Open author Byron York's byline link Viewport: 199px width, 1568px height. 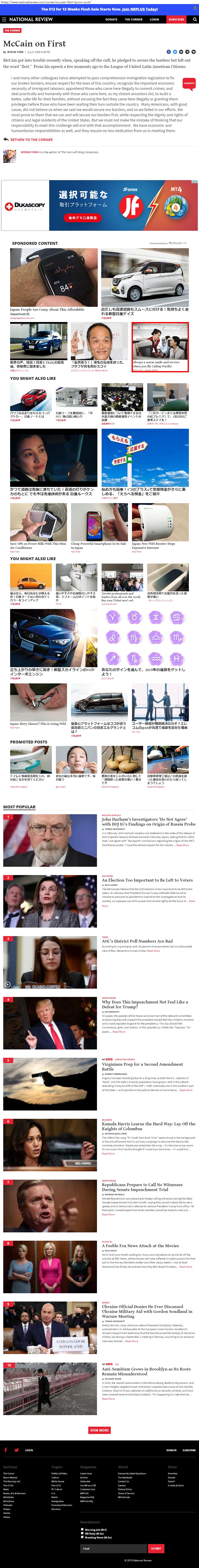point(15,52)
